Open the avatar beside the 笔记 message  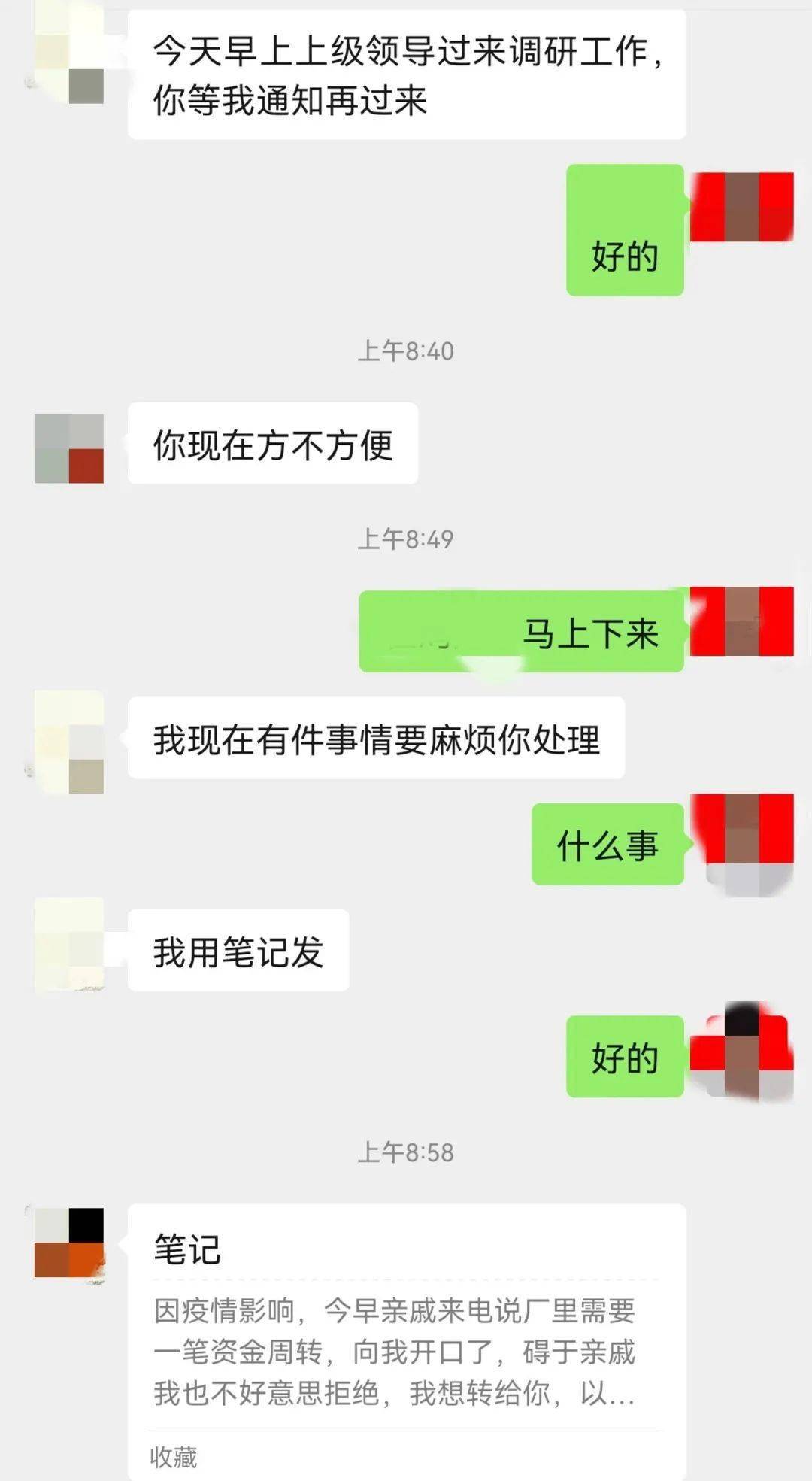tap(69, 1243)
